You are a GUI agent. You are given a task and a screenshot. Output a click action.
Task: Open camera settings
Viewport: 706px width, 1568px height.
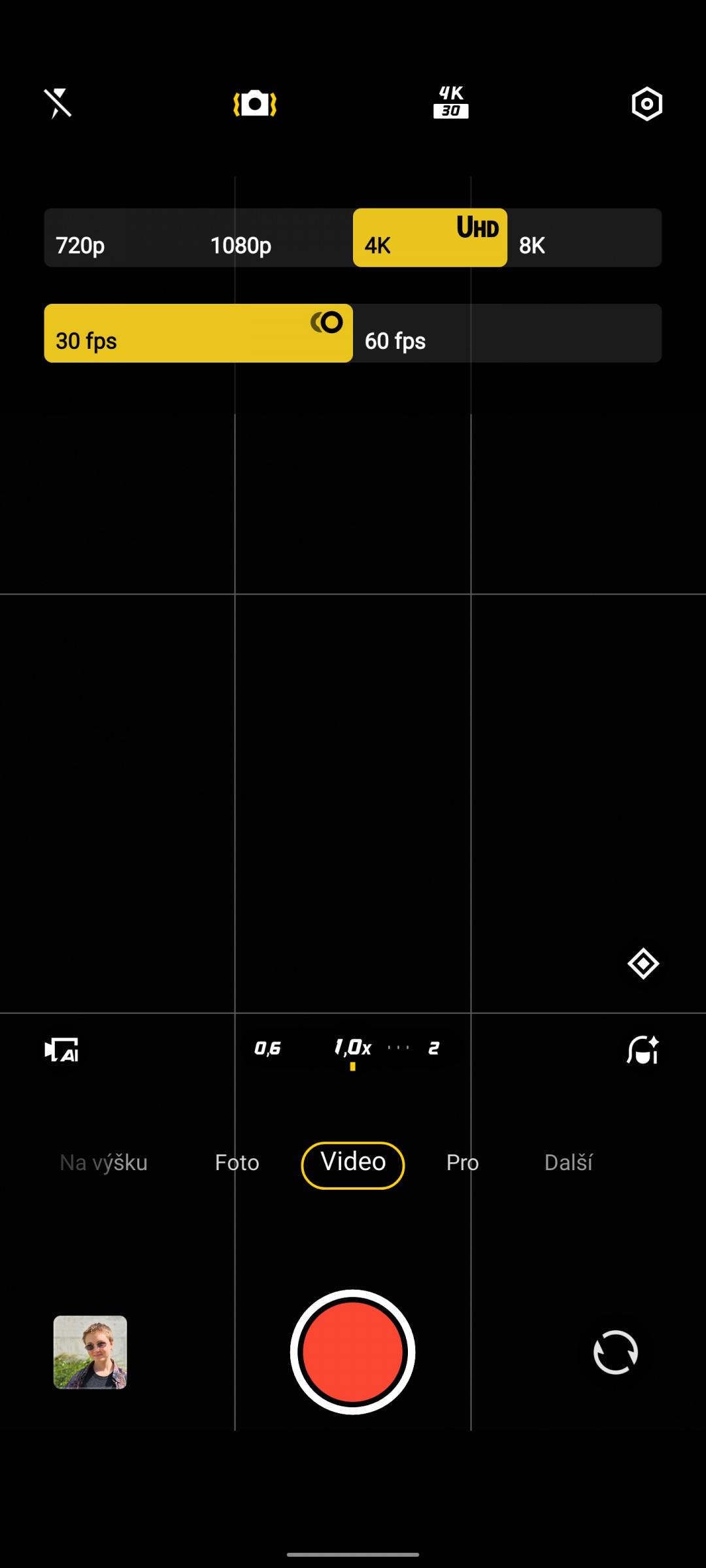tap(647, 104)
